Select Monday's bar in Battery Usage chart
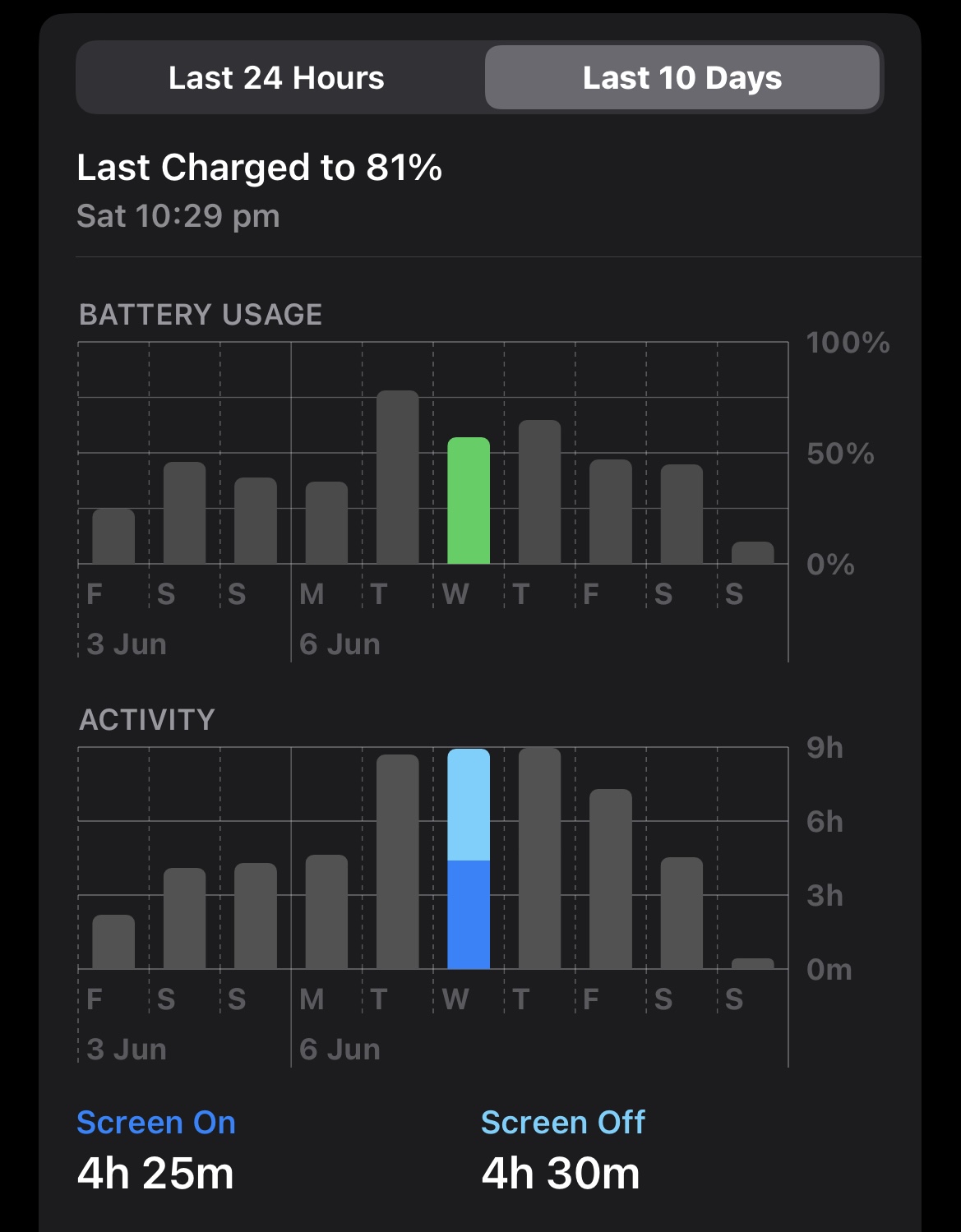 [326, 523]
